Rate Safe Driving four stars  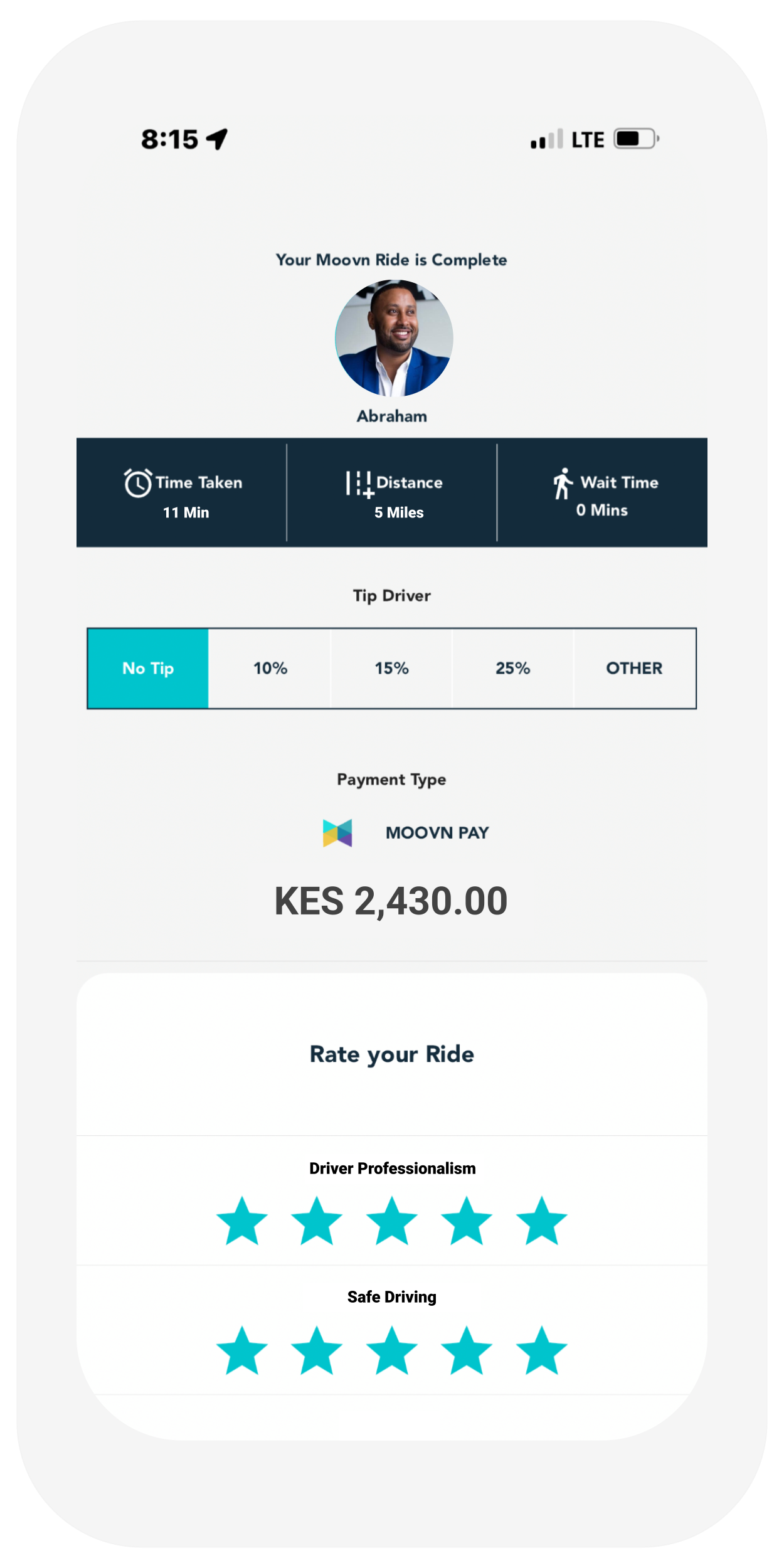click(467, 1352)
